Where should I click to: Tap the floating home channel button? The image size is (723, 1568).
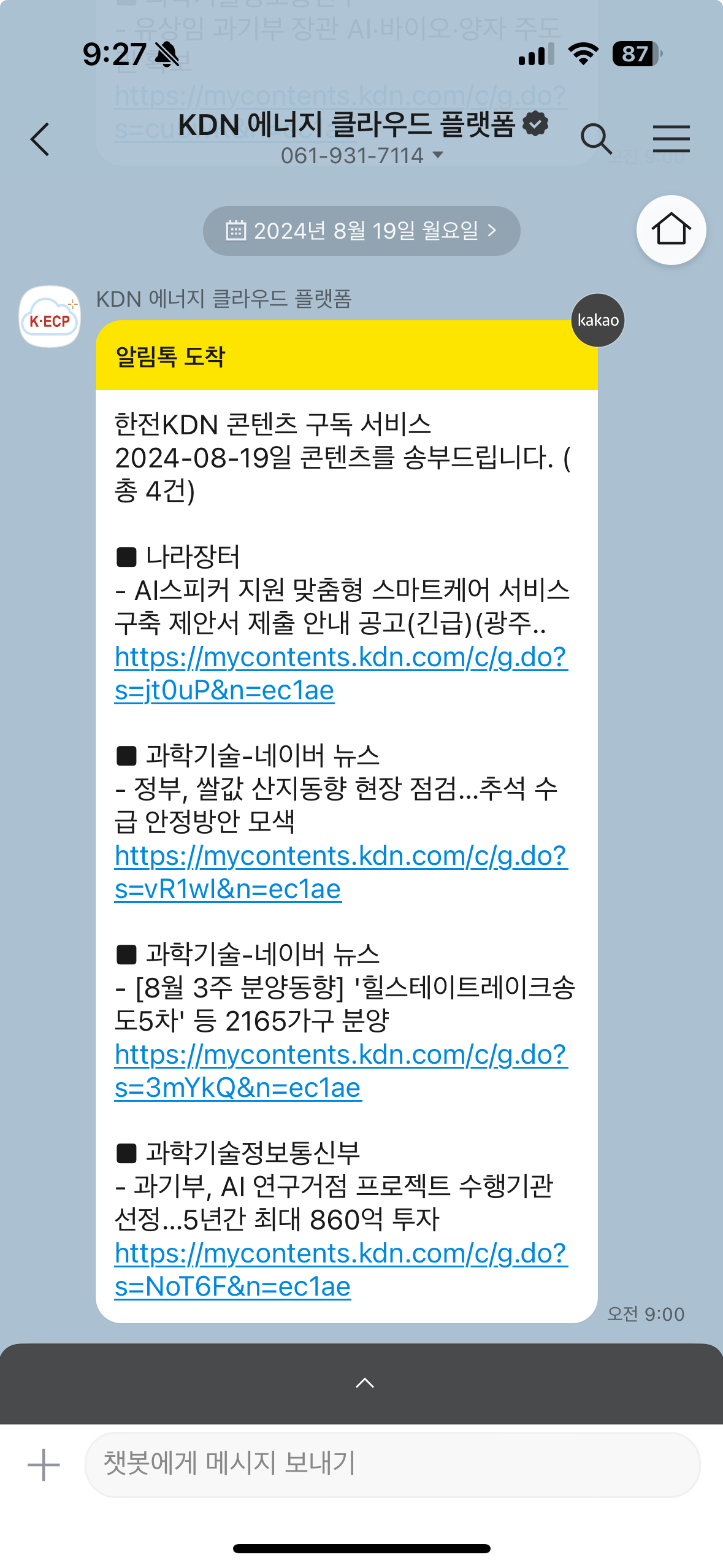(x=671, y=230)
